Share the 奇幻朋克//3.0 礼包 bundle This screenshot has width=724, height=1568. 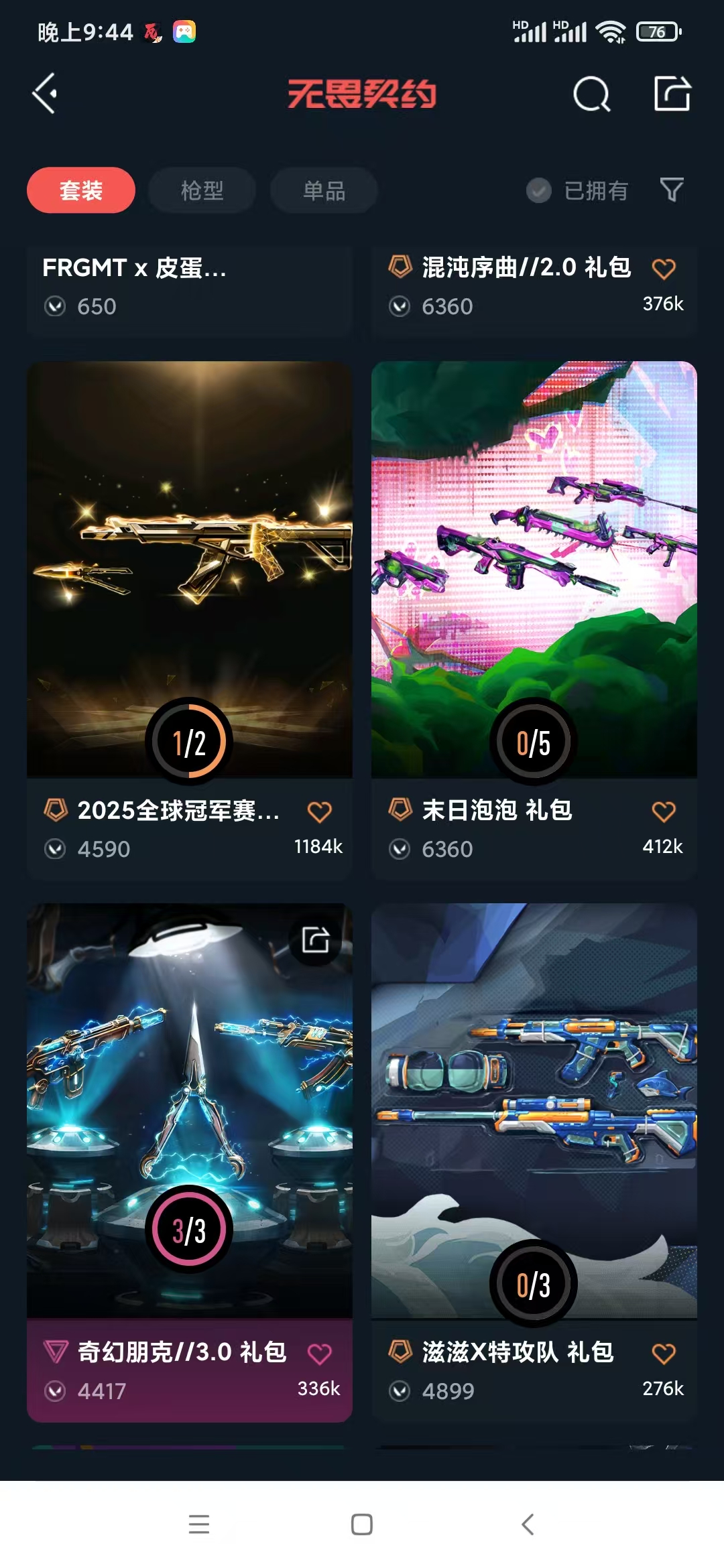point(315,939)
